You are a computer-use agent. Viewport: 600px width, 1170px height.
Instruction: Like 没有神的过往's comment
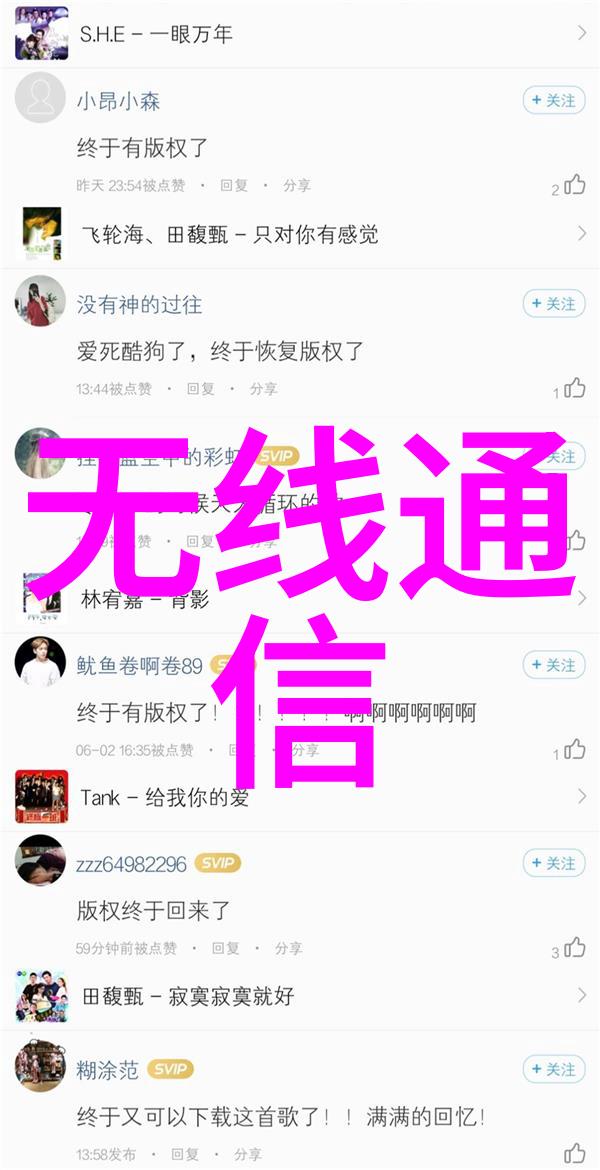point(573,388)
